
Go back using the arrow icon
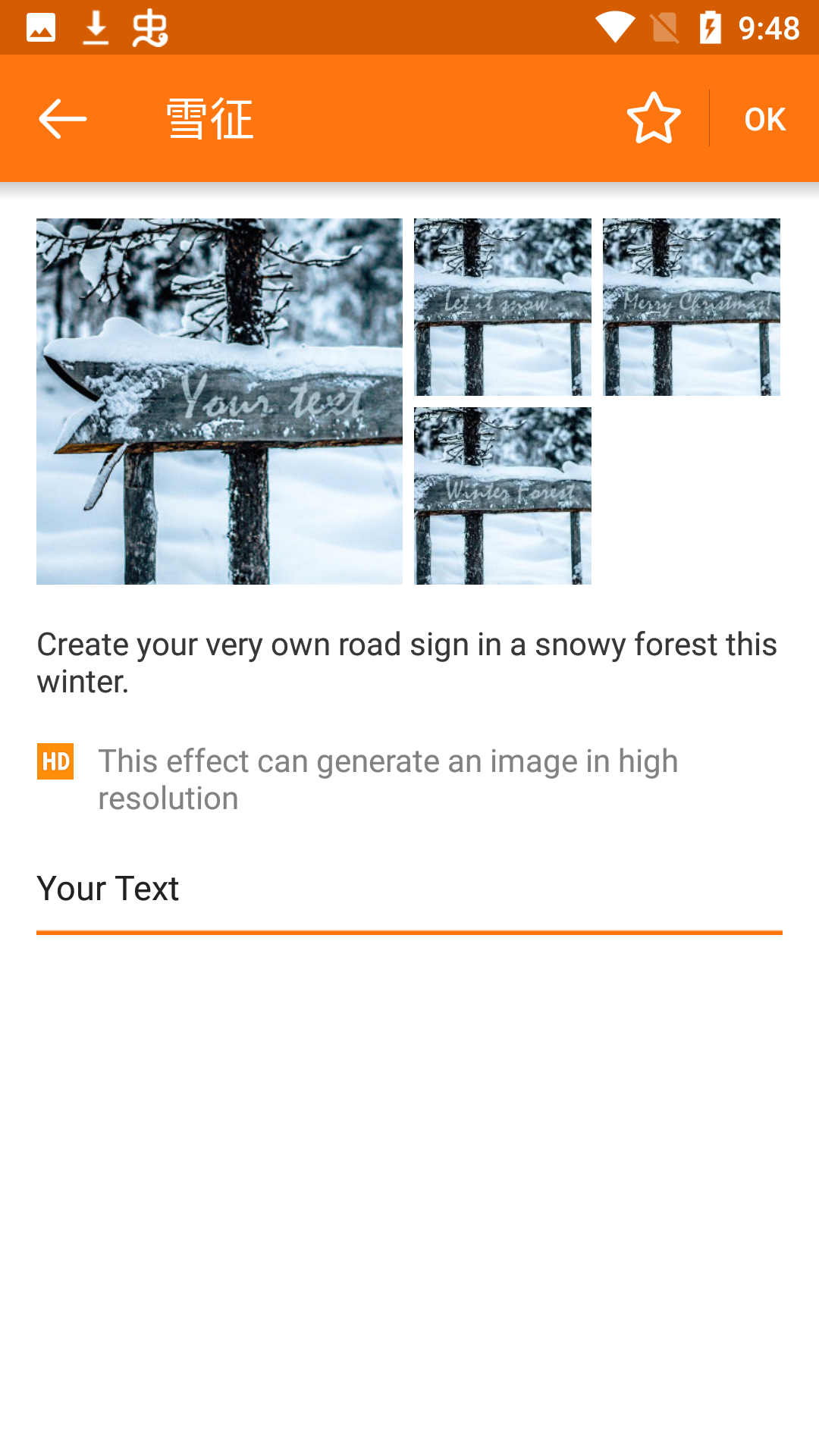point(62,119)
